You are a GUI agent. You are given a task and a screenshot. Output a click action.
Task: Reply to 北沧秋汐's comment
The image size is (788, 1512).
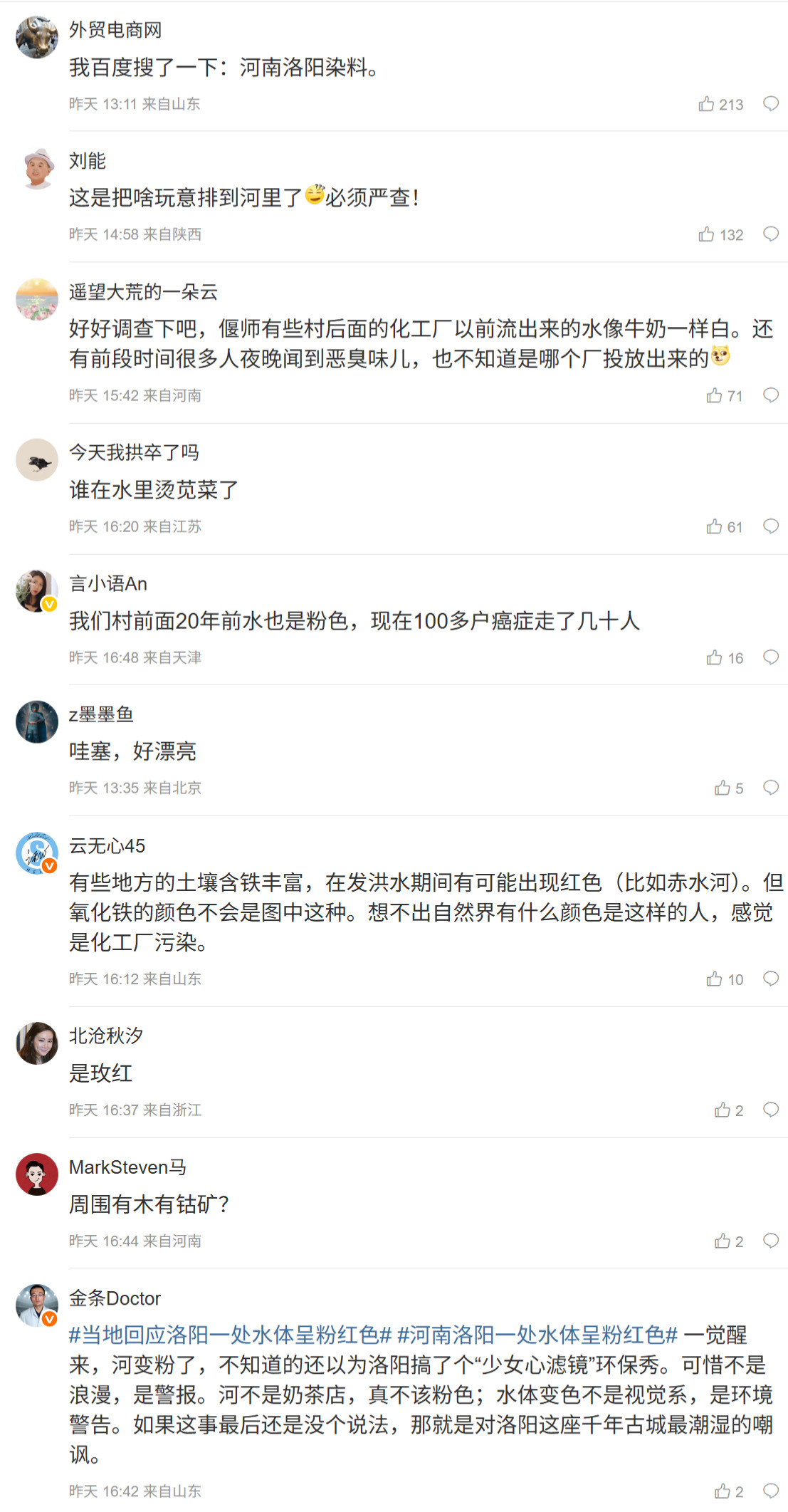click(770, 1110)
